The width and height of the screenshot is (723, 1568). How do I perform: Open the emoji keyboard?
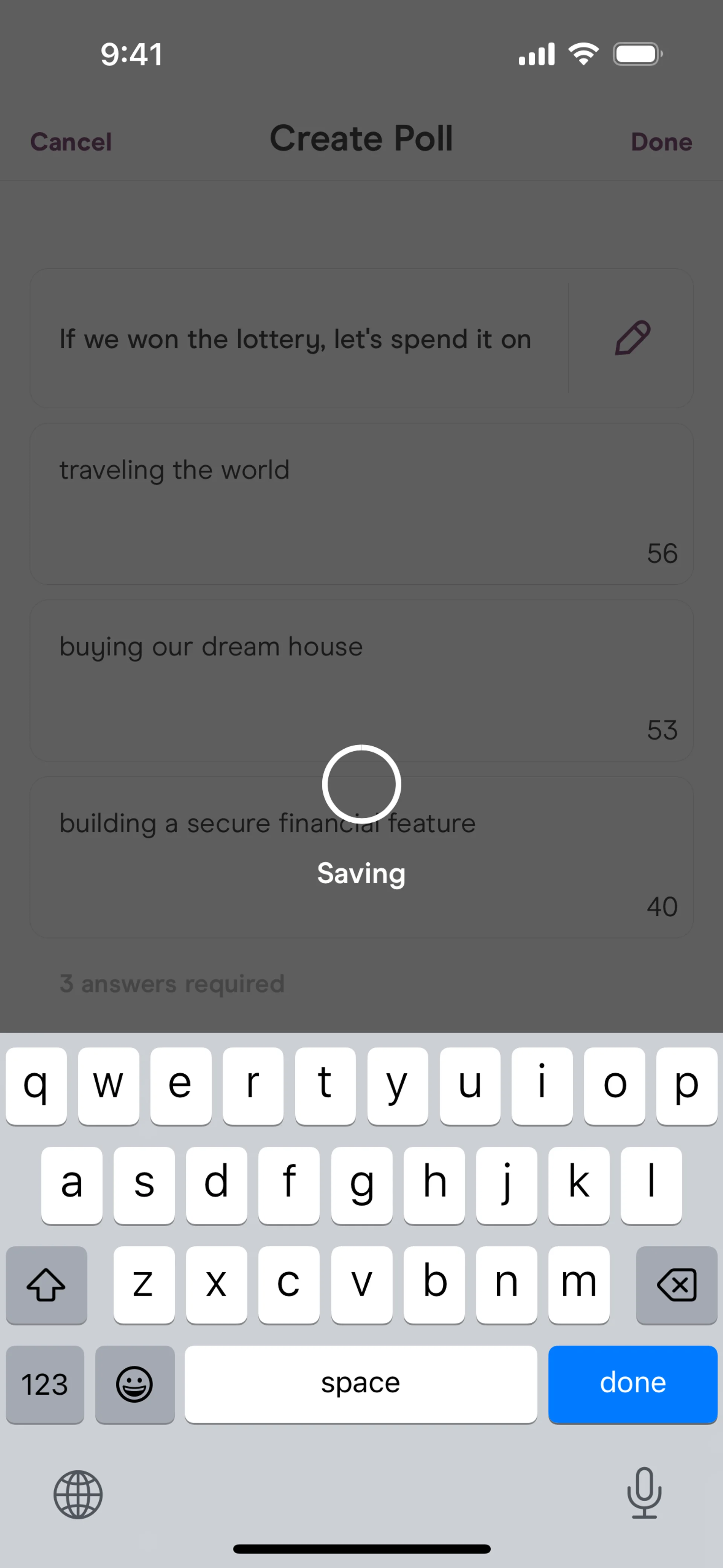(134, 1384)
